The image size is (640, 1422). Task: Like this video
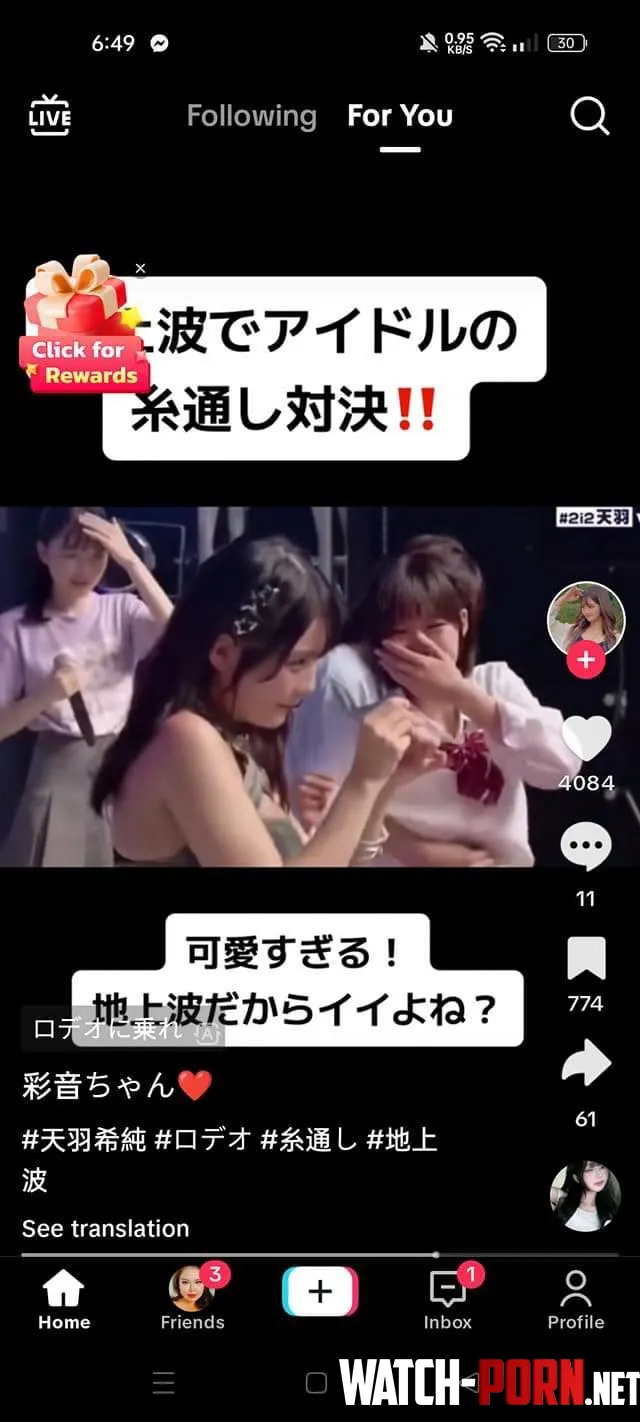(586, 740)
